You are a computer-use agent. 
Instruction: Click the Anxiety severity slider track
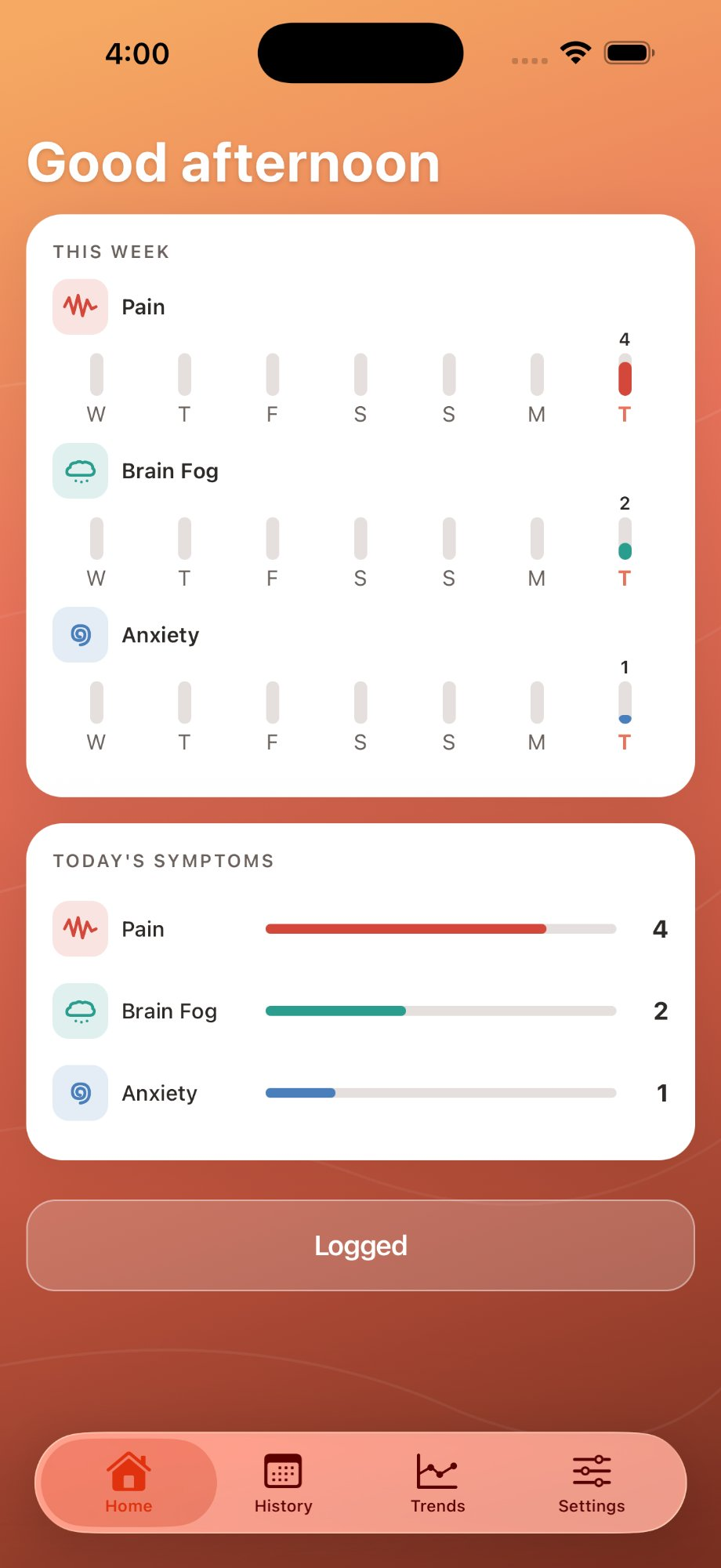point(441,1092)
